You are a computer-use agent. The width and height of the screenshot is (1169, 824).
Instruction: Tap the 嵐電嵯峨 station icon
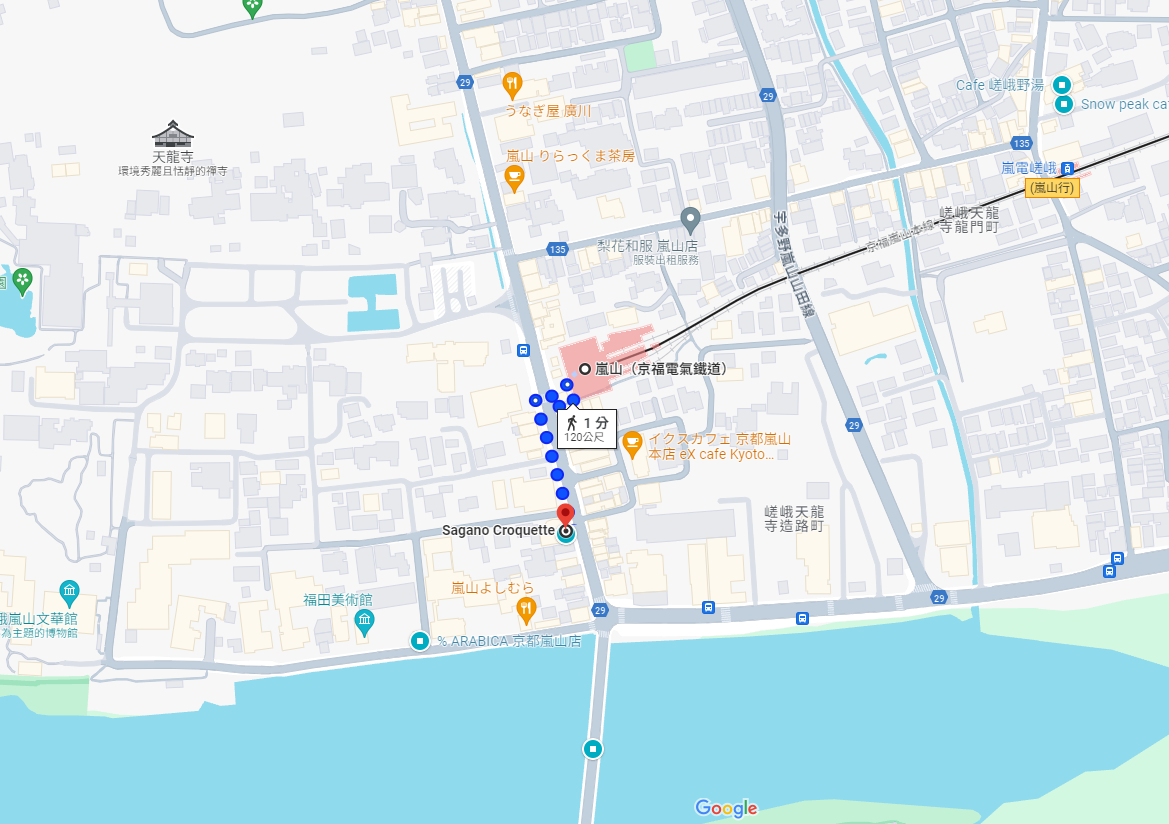pyautogui.click(x=1068, y=168)
